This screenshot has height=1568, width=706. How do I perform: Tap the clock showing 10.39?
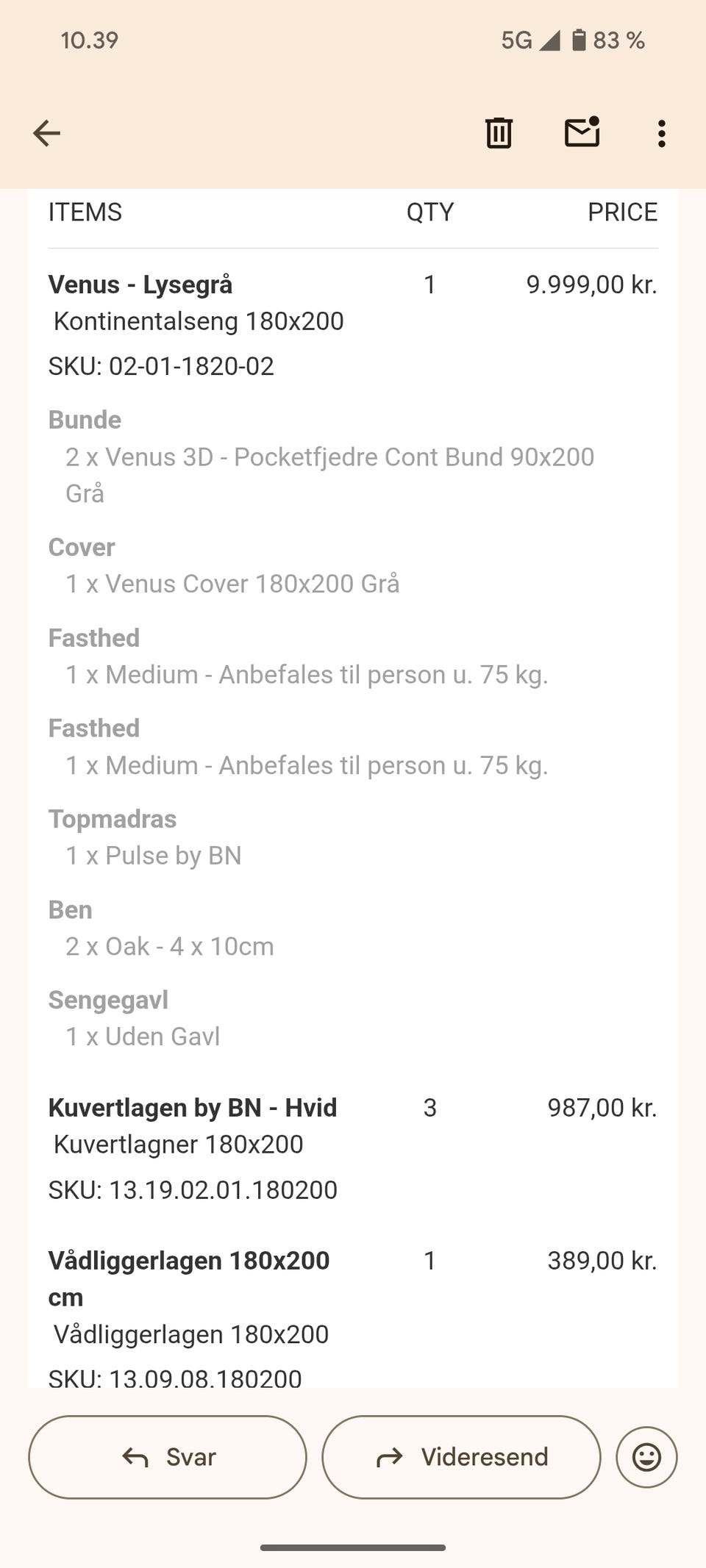pyautogui.click(x=88, y=40)
